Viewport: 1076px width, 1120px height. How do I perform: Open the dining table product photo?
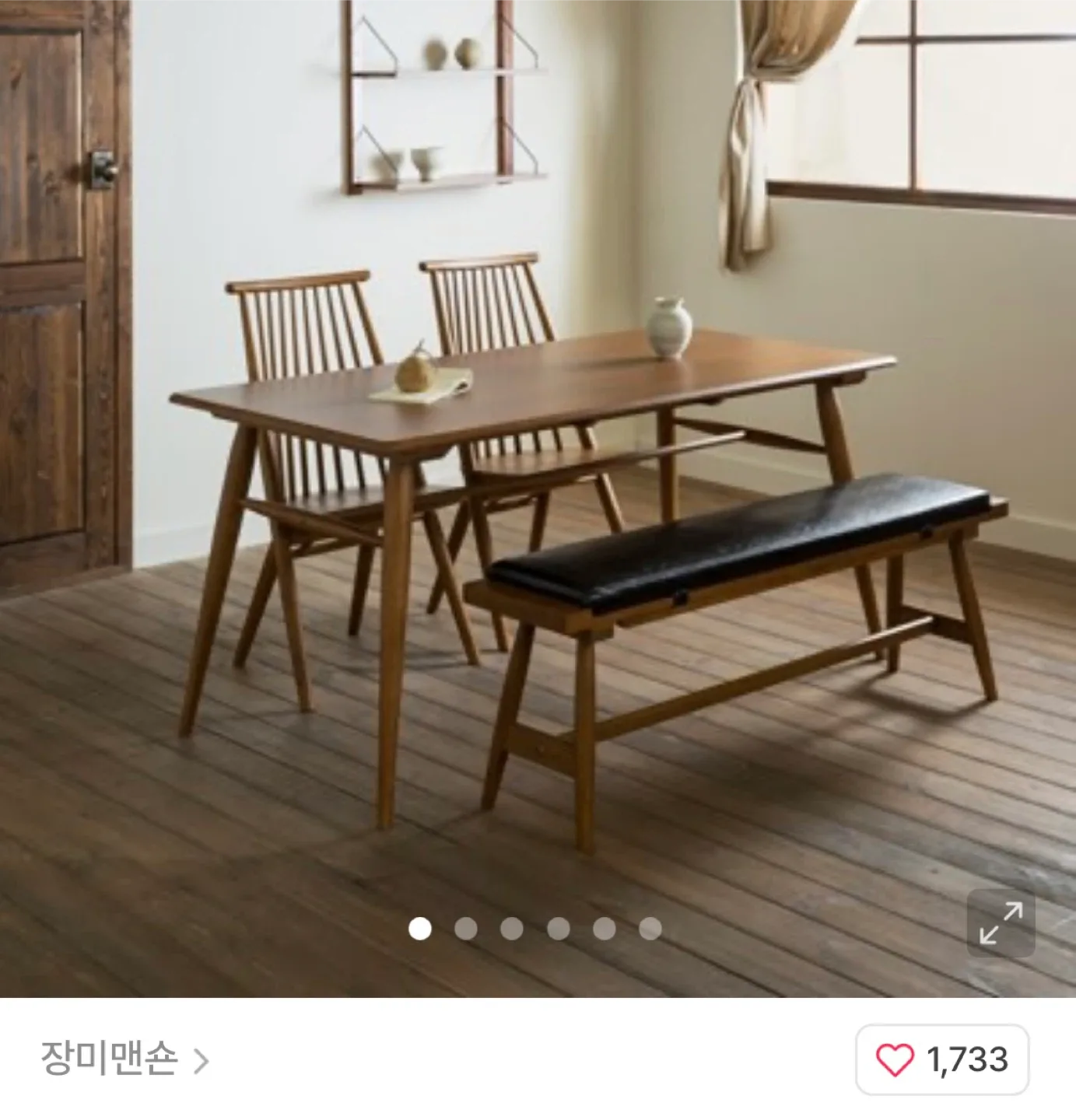click(537, 498)
